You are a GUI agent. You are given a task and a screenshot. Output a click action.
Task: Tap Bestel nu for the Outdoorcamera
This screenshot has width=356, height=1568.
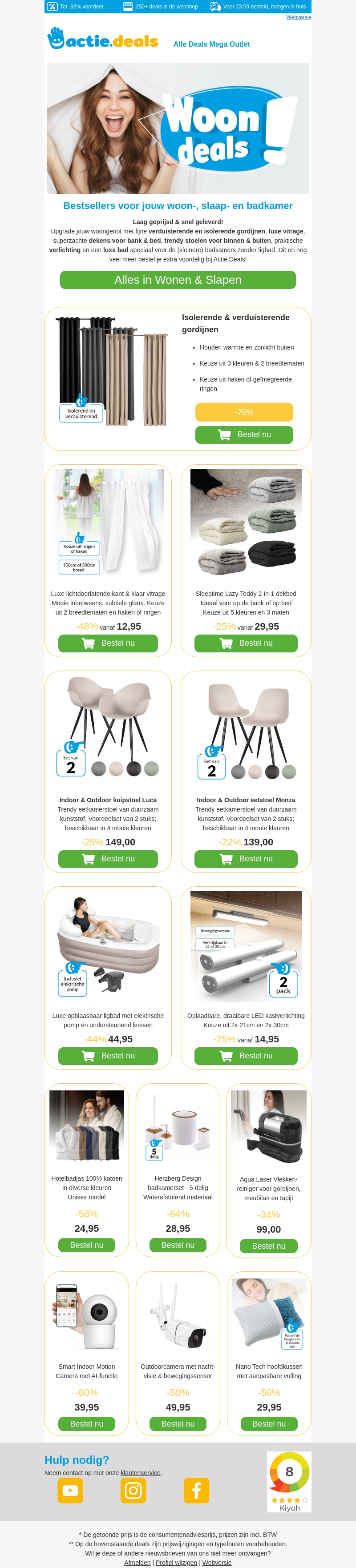click(178, 1424)
